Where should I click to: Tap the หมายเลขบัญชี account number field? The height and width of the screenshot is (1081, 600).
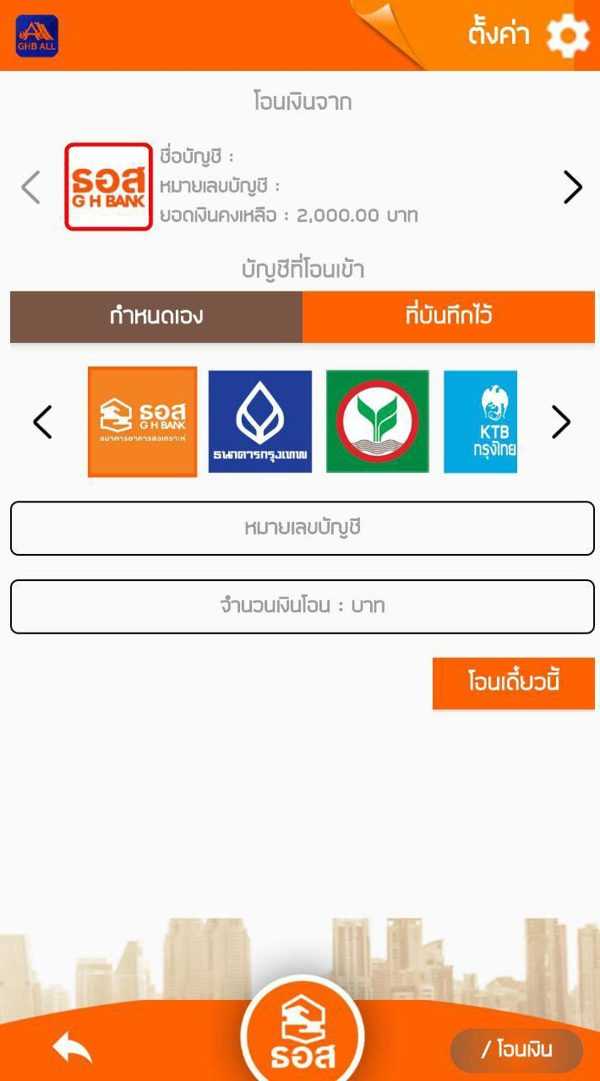coord(302,528)
